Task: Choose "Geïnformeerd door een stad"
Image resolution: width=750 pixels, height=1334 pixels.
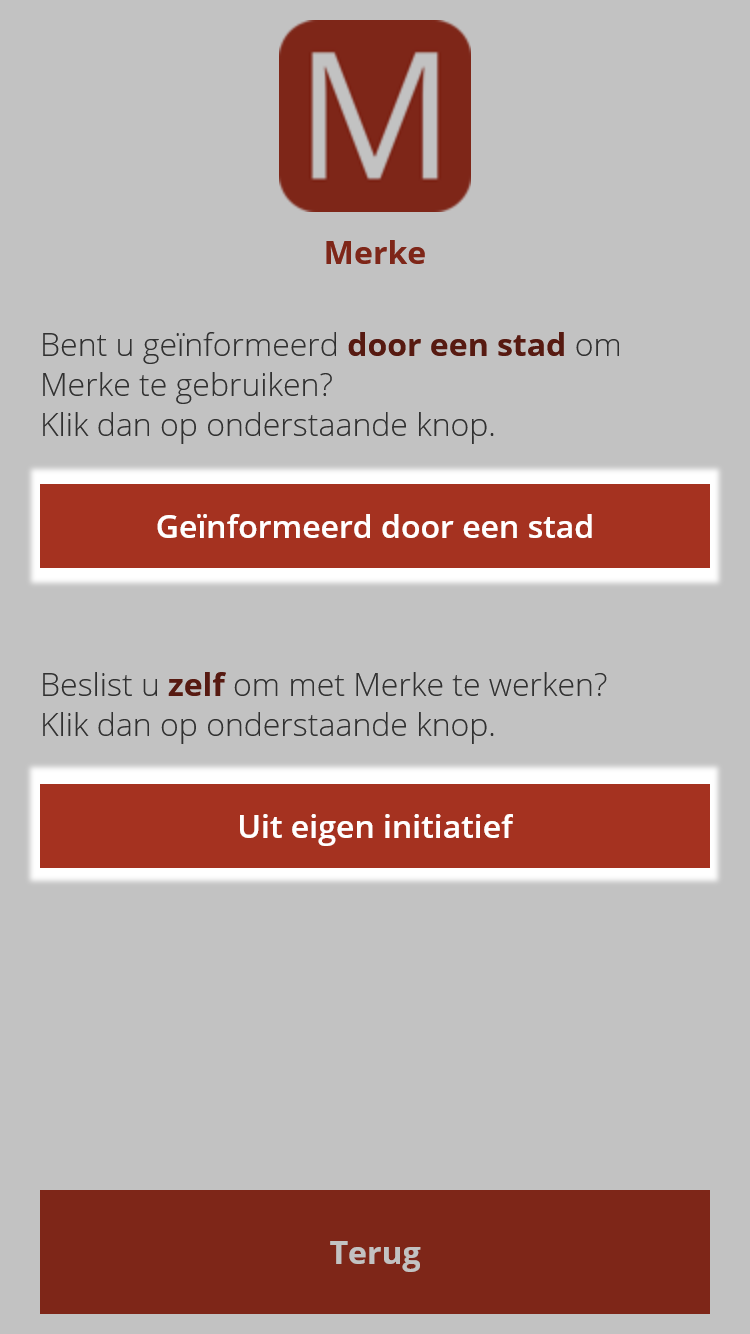Action: [x=375, y=526]
